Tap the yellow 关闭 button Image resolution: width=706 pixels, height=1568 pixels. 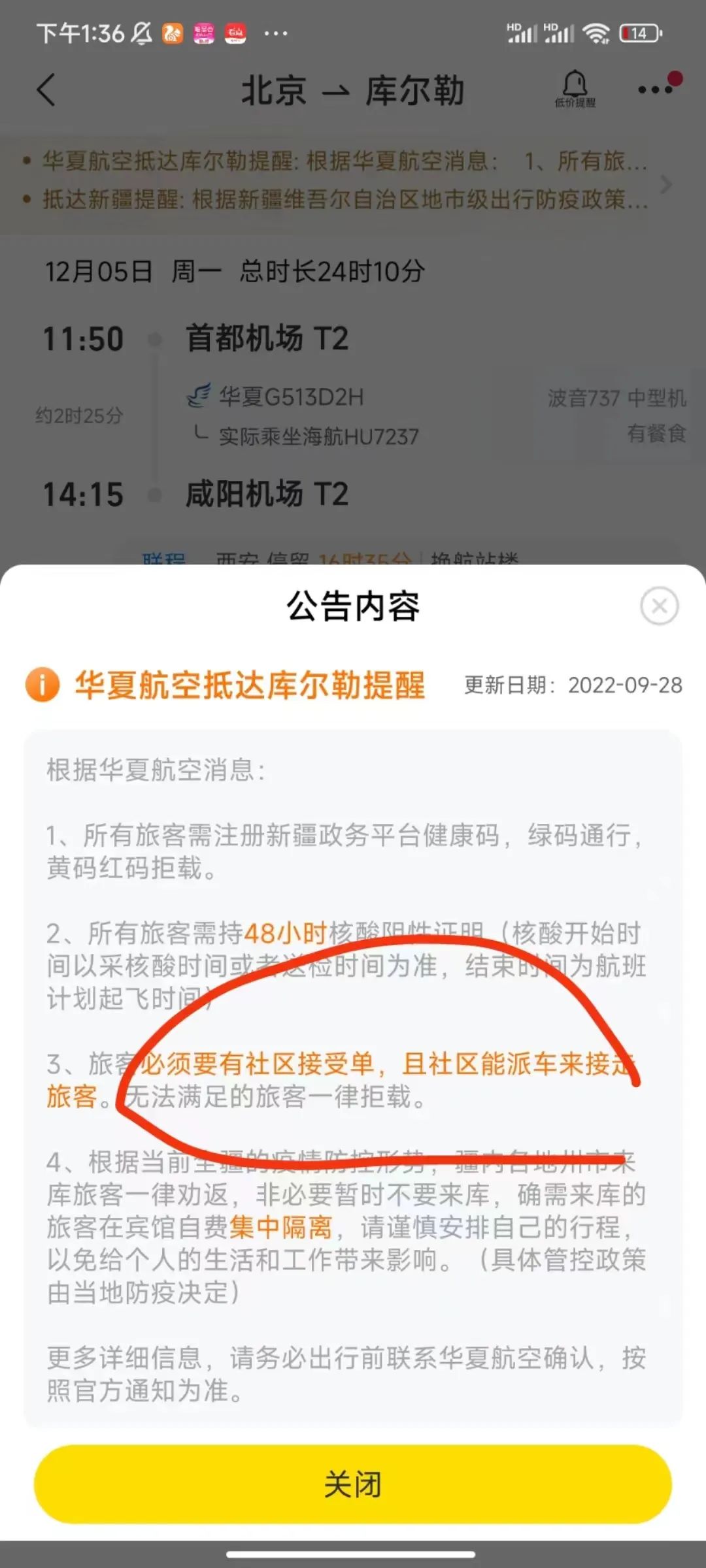[x=353, y=1484]
